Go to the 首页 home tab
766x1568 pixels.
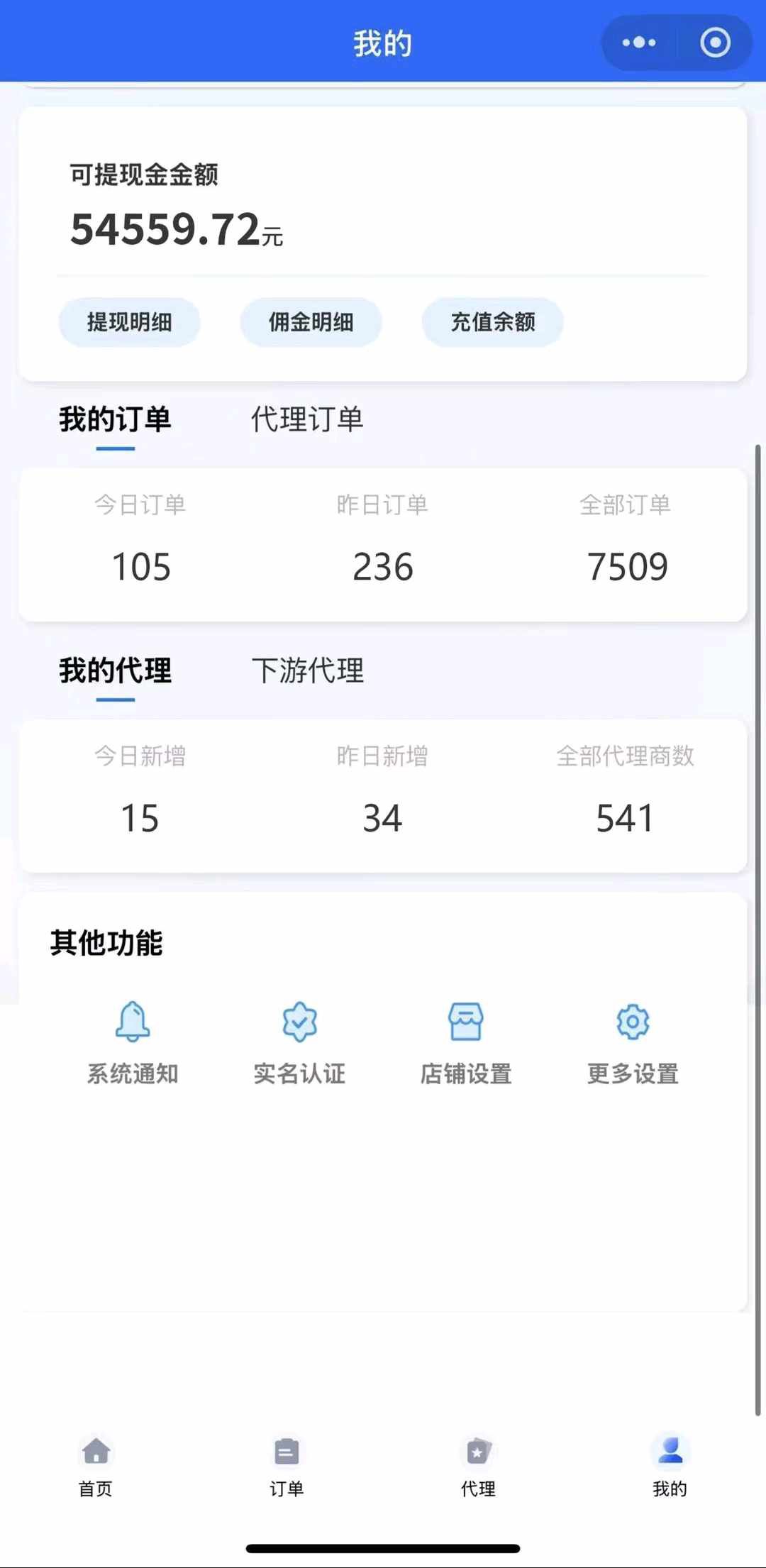click(x=96, y=1466)
